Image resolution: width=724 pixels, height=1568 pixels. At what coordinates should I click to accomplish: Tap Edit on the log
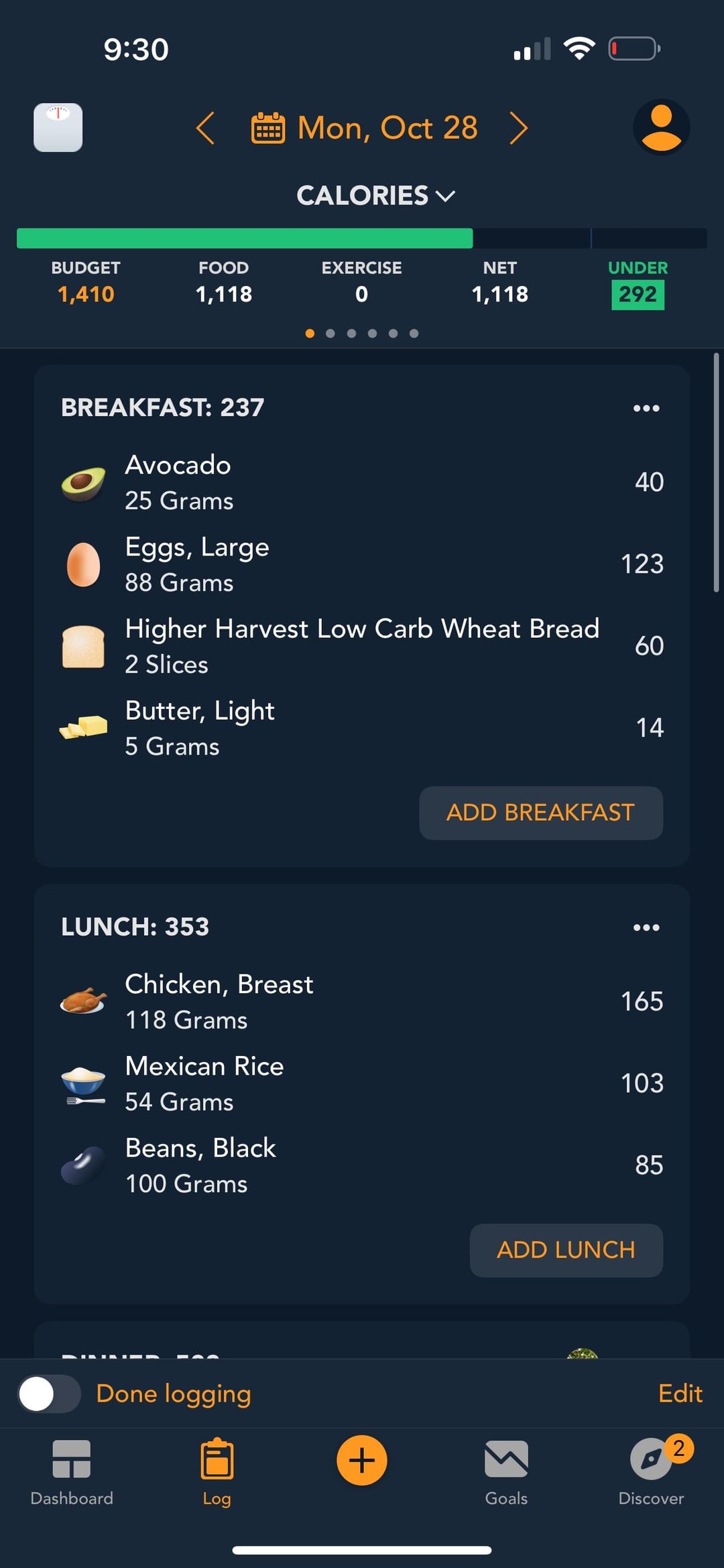(x=680, y=1394)
